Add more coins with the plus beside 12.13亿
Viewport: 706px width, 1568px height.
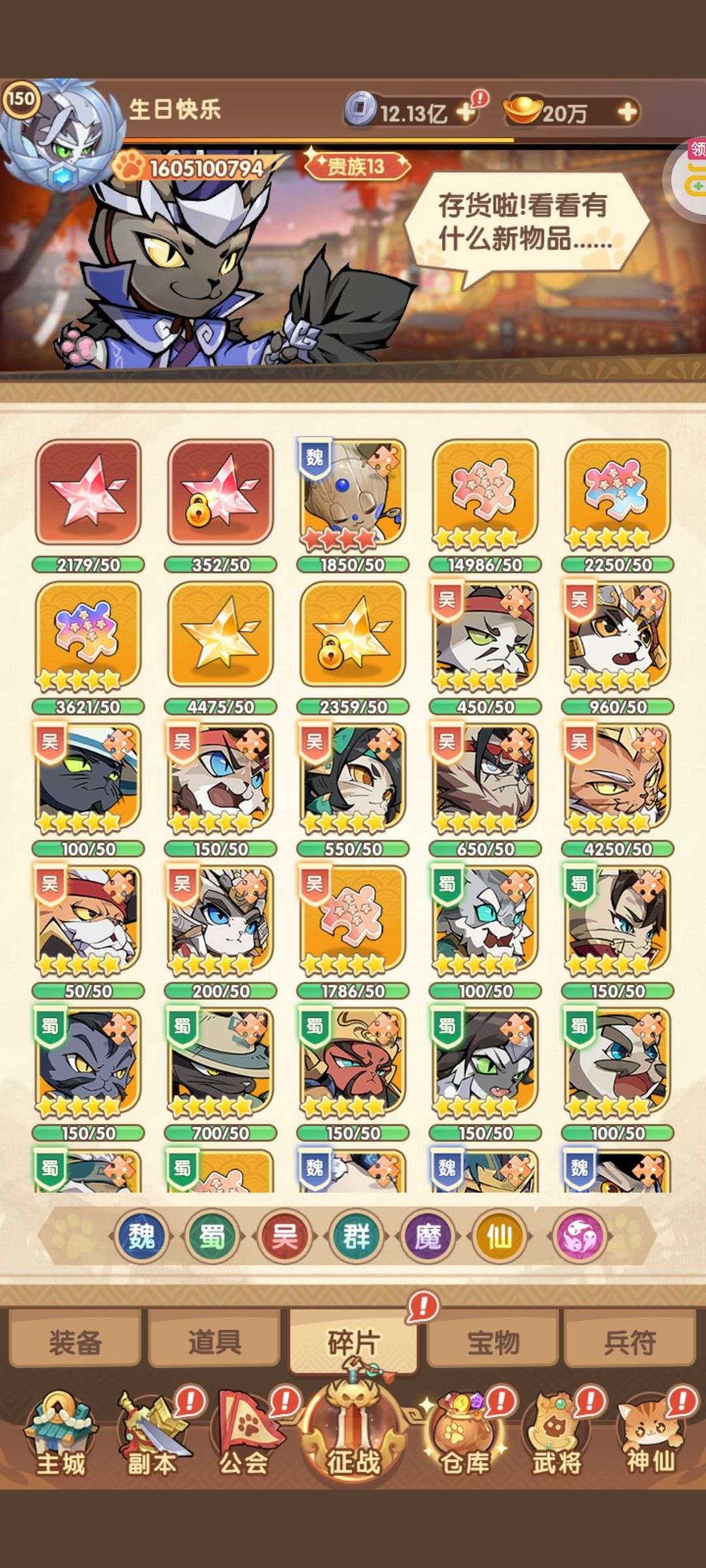[466, 112]
